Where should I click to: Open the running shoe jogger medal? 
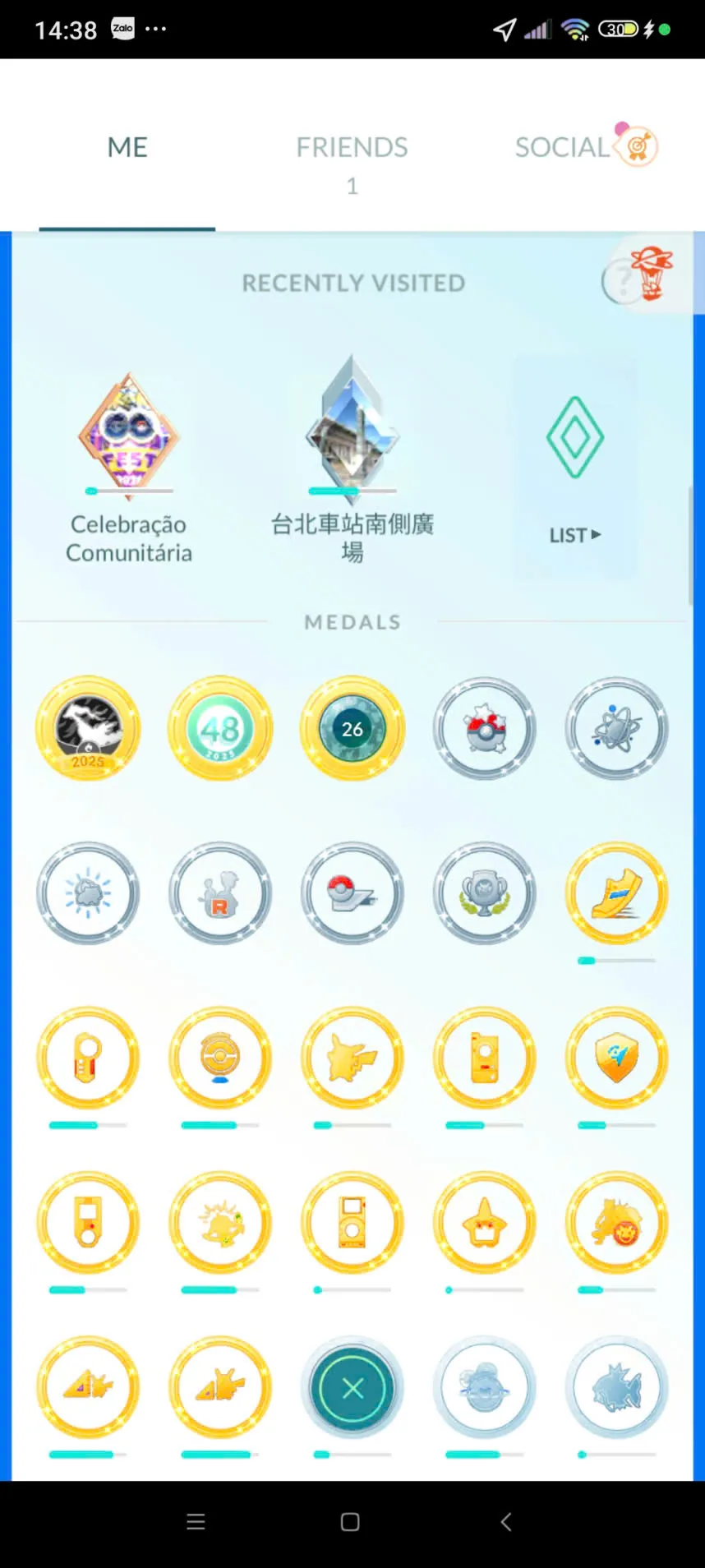coord(616,893)
